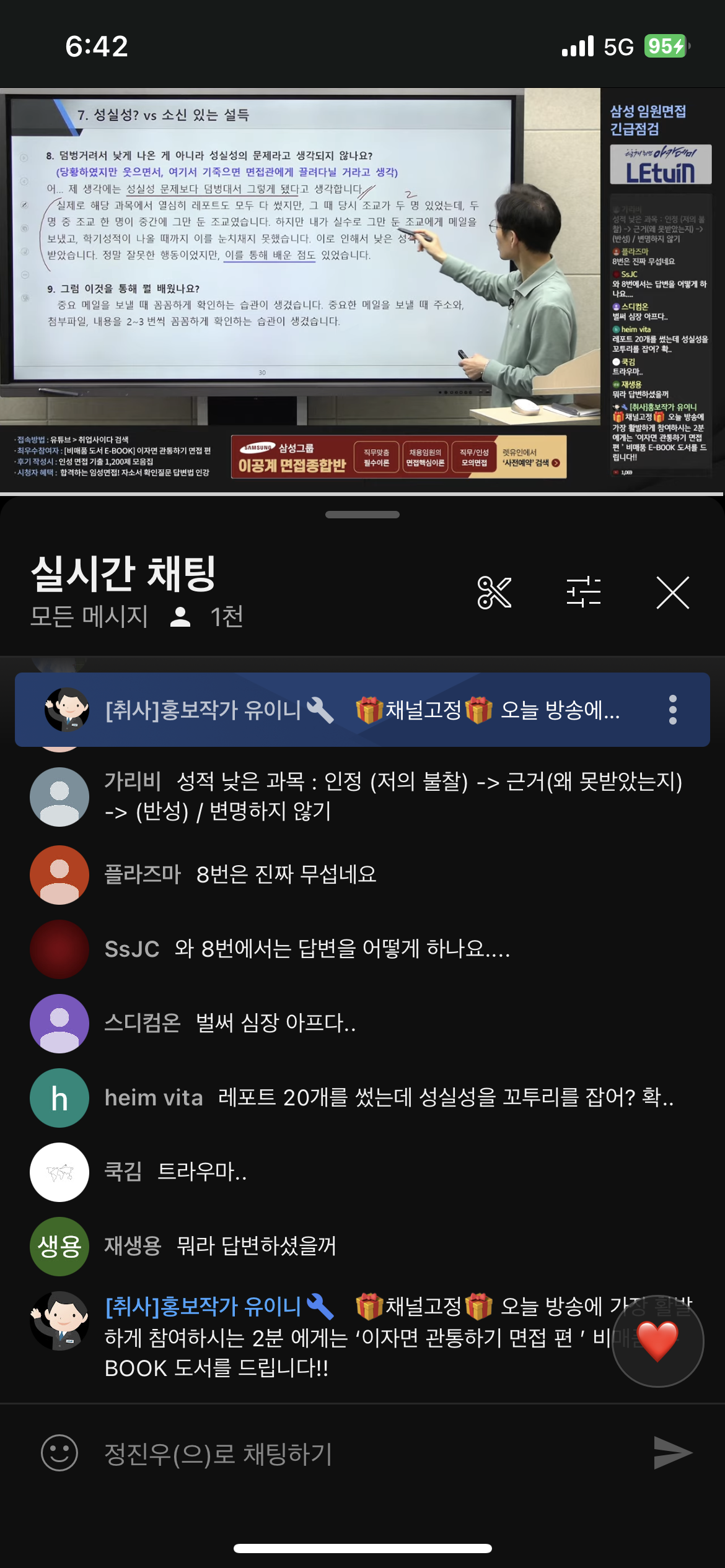Tap the chat panel drag handle
Viewport: 725px width, 1568px height.
pos(362,515)
